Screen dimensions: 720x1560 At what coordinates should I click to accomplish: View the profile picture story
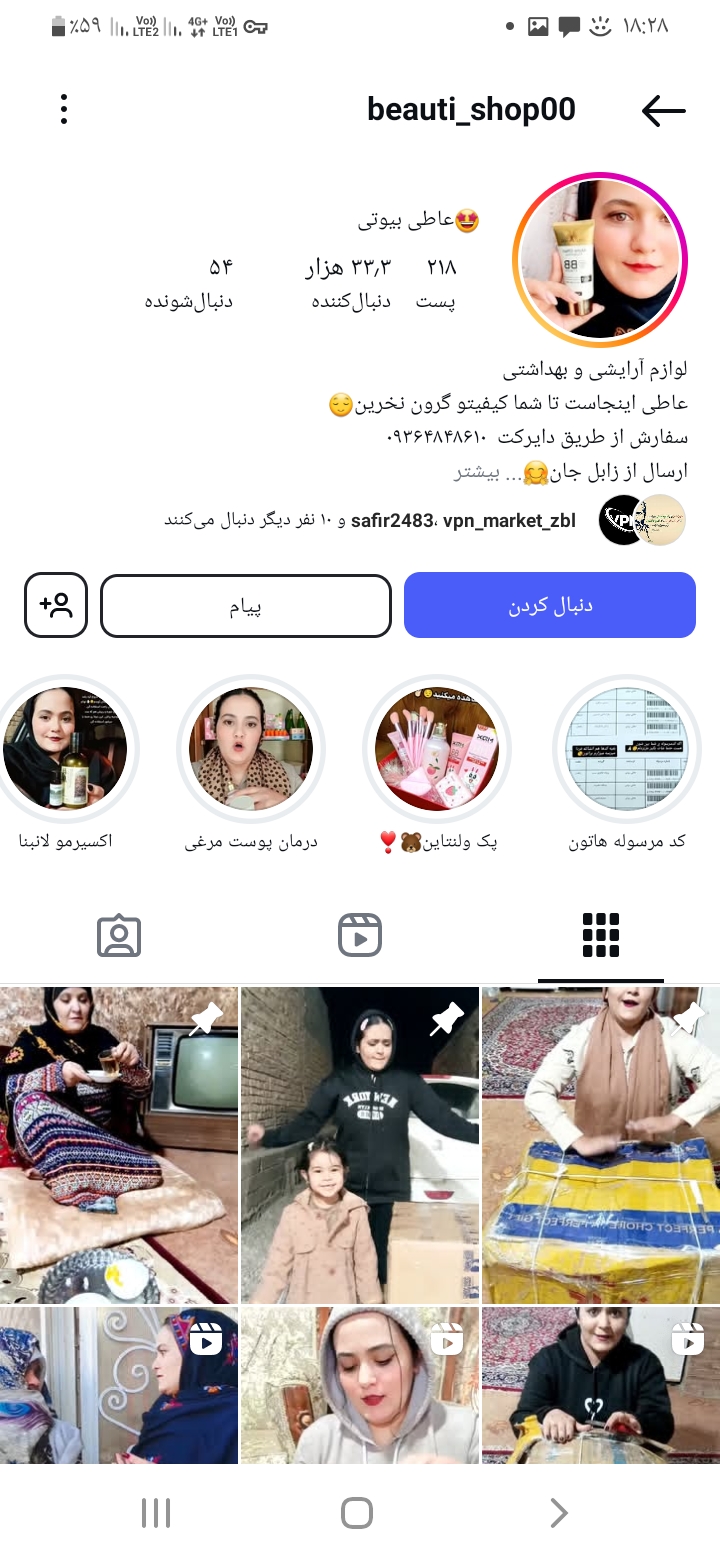point(600,260)
